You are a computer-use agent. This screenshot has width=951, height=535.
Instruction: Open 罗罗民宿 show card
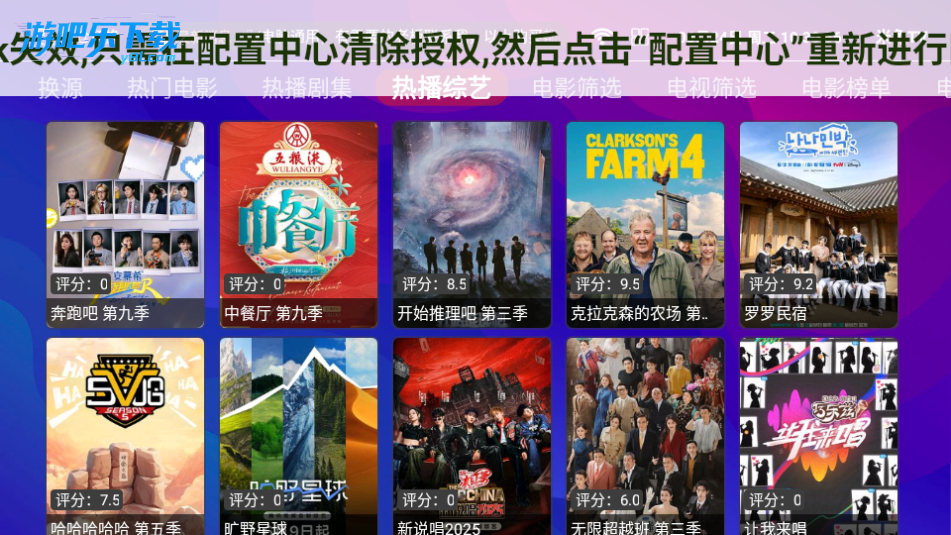coord(818,224)
